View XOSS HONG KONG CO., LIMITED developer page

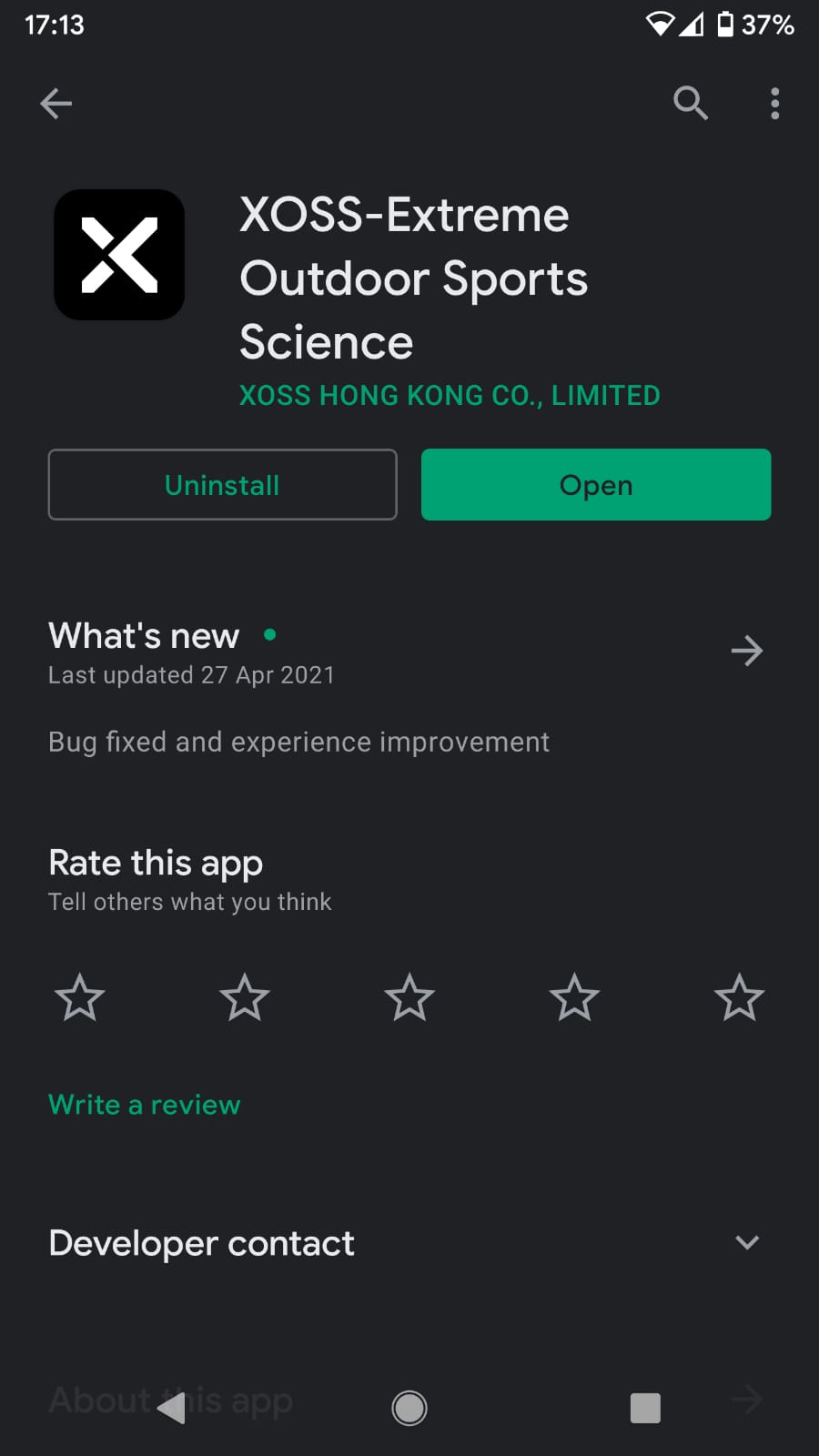450,396
